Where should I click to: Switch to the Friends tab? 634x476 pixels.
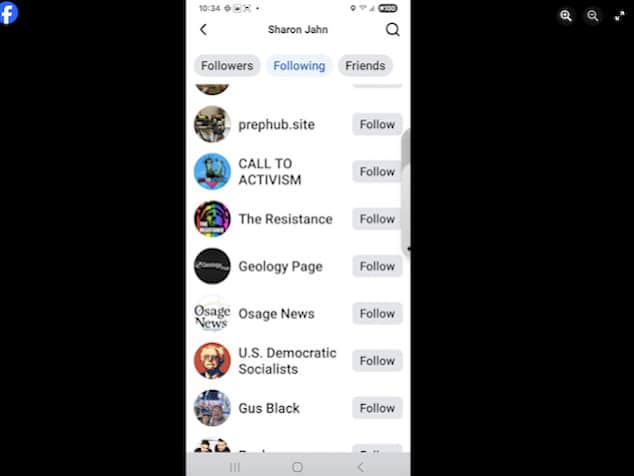(365, 66)
